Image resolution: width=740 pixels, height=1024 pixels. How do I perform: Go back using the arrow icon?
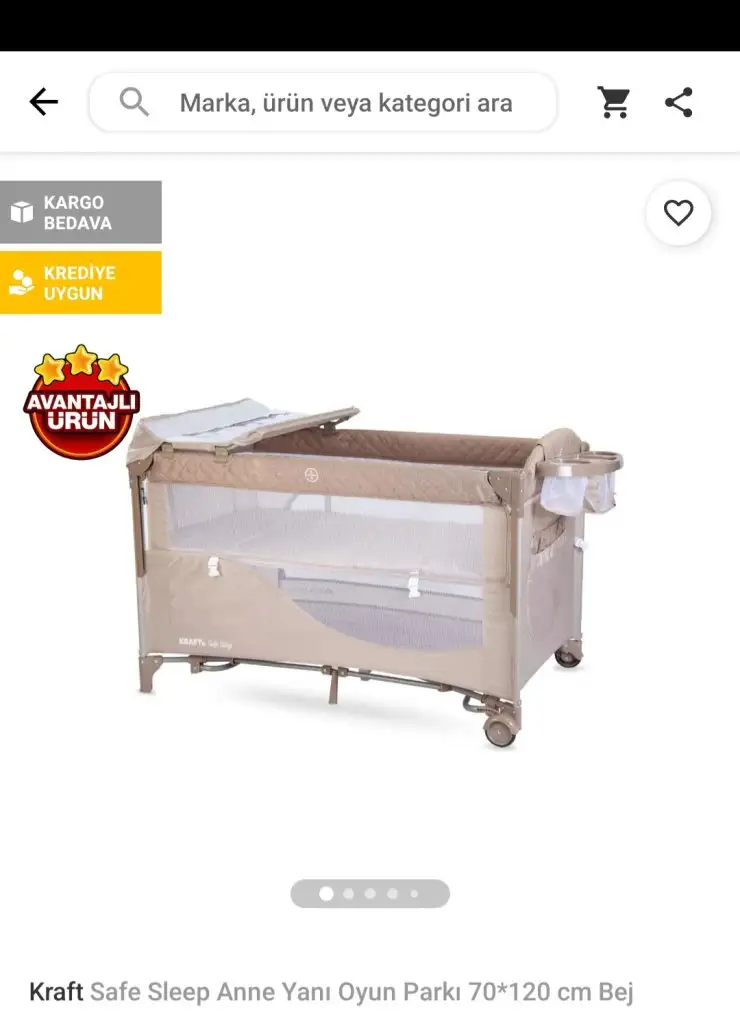44,102
